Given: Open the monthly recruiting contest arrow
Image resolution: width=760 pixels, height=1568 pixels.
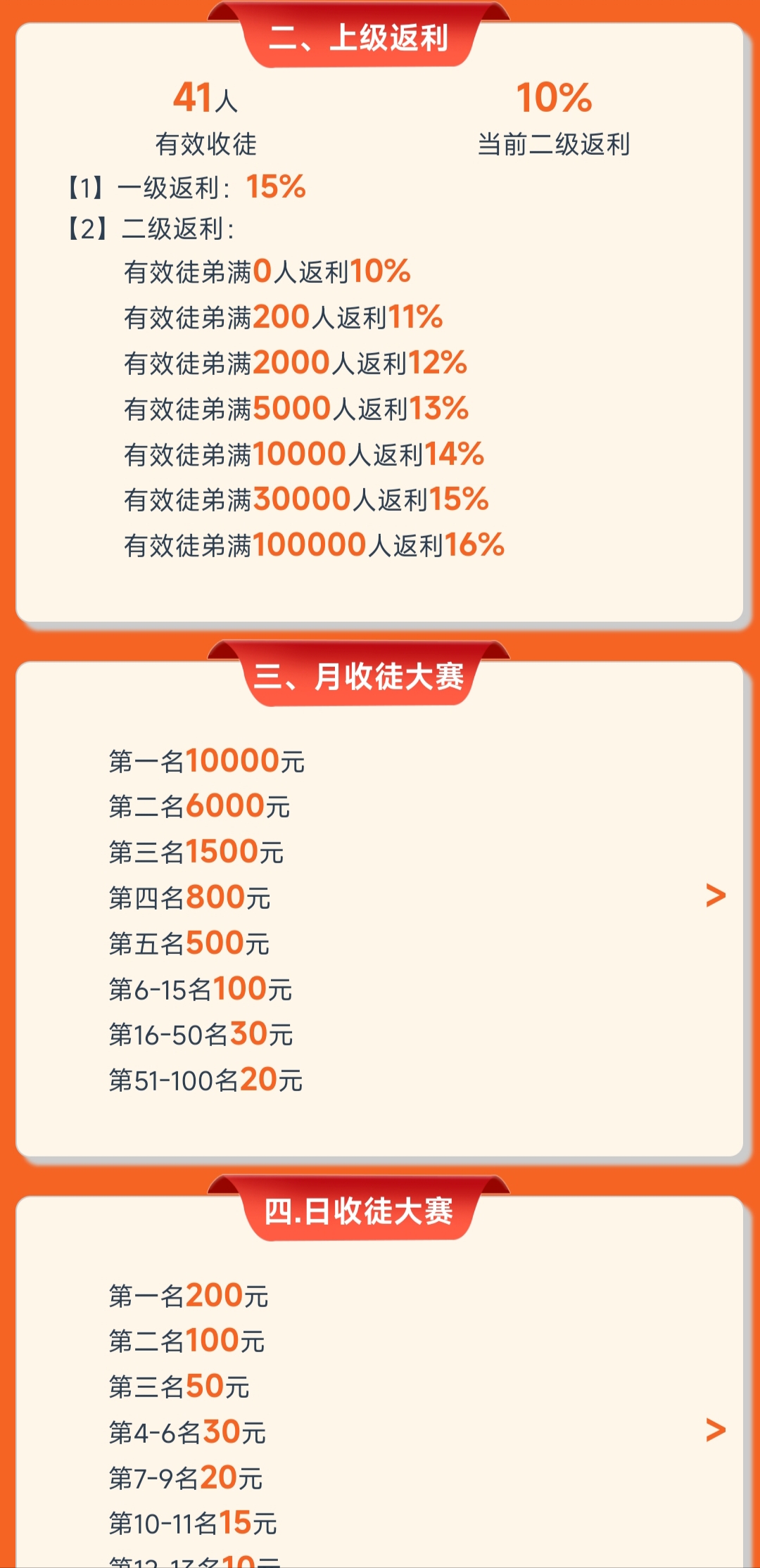Looking at the screenshot, I should pos(716,895).
